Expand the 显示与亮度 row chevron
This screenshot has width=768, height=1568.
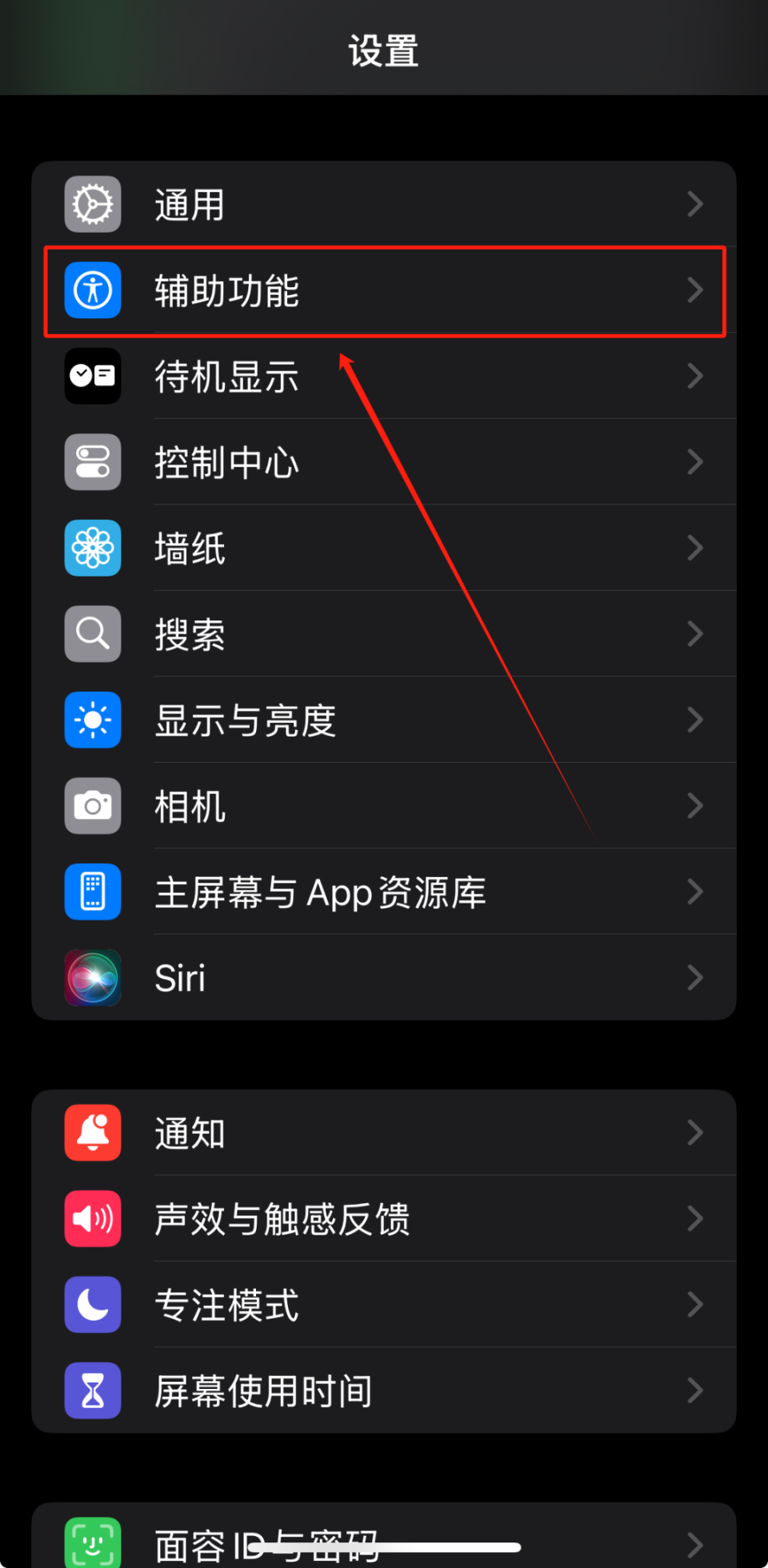click(694, 720)
